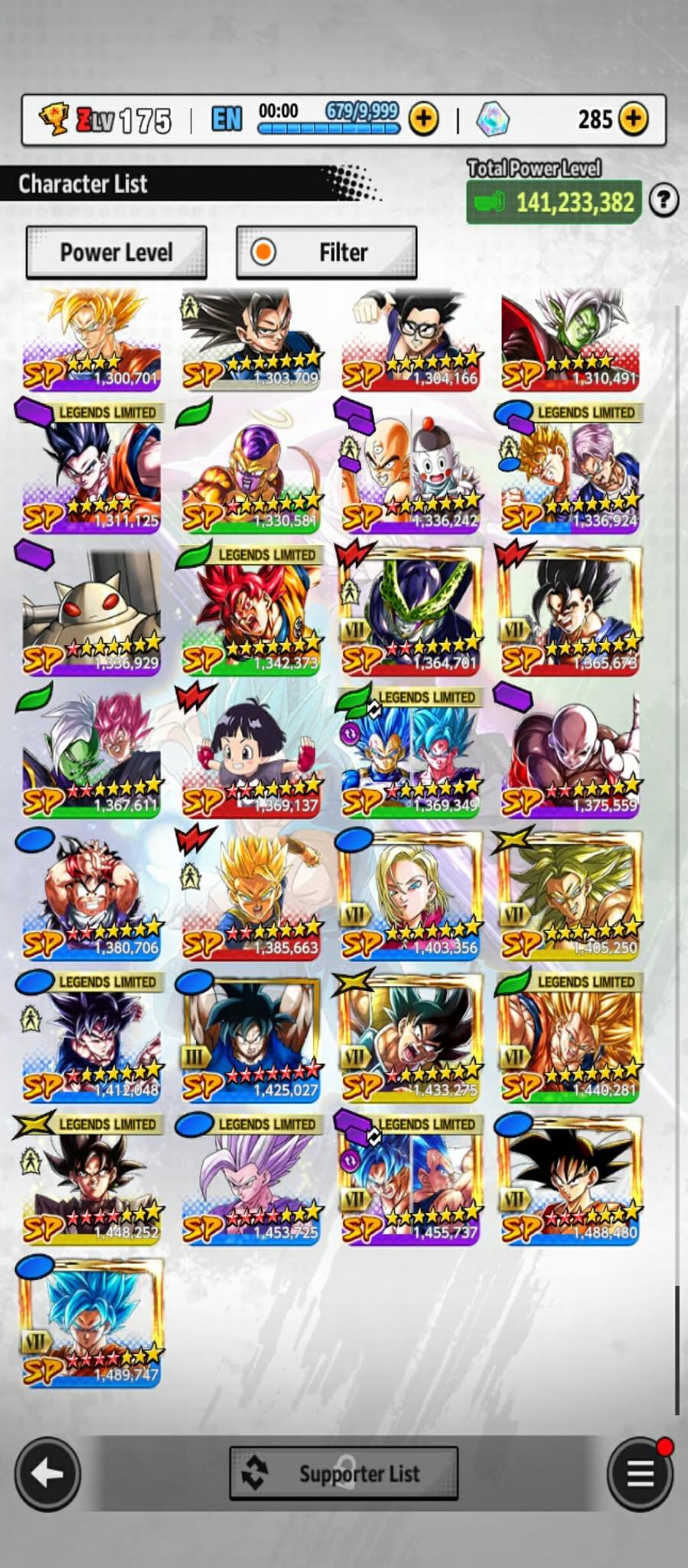Image resolution: width=688 pixels, height=1568 pixels.
Task: Open character with power level 1,330,581
Action: point(251,468)
